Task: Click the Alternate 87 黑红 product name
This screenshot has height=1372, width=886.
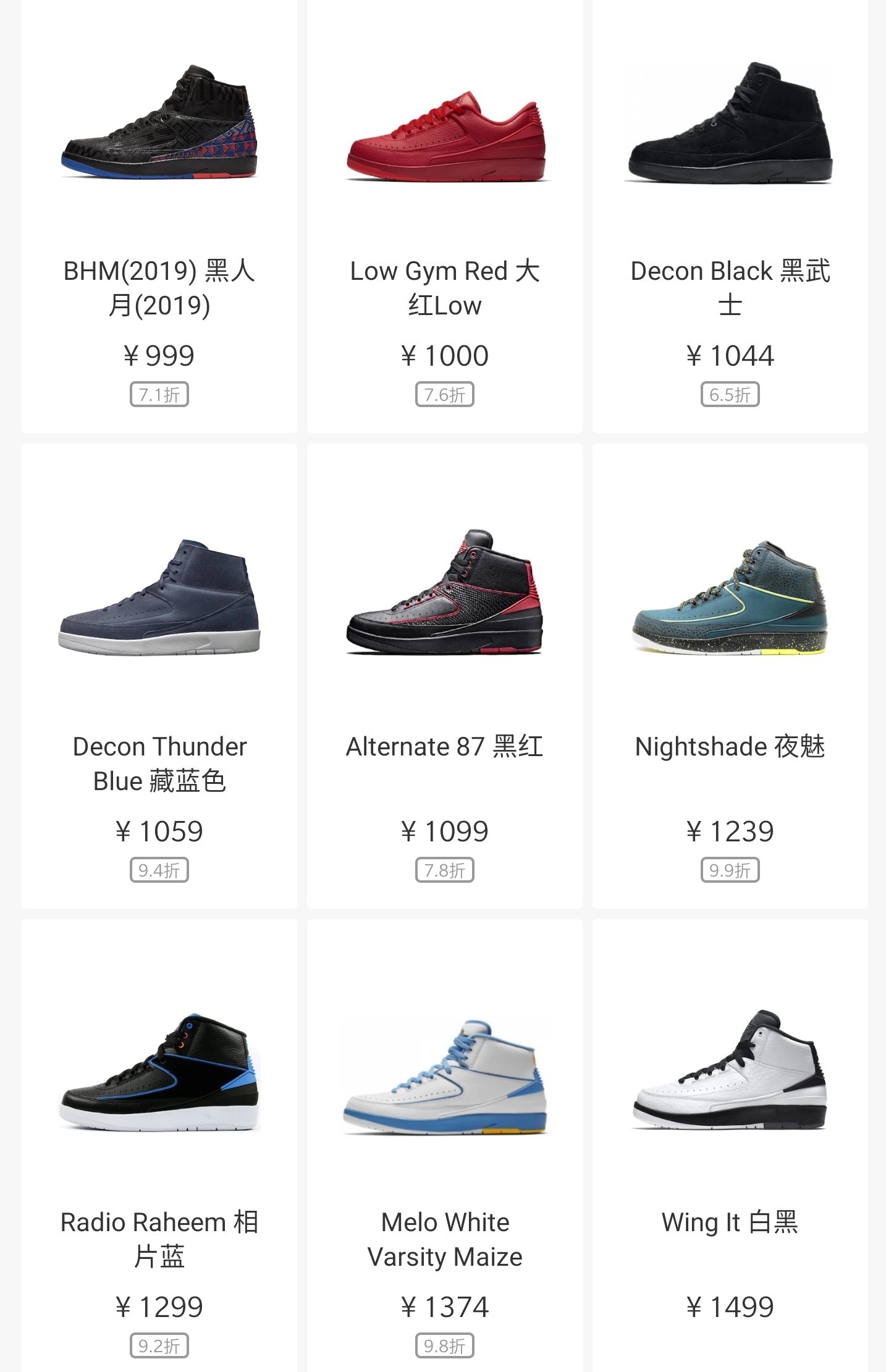Action: pos(444,746)
